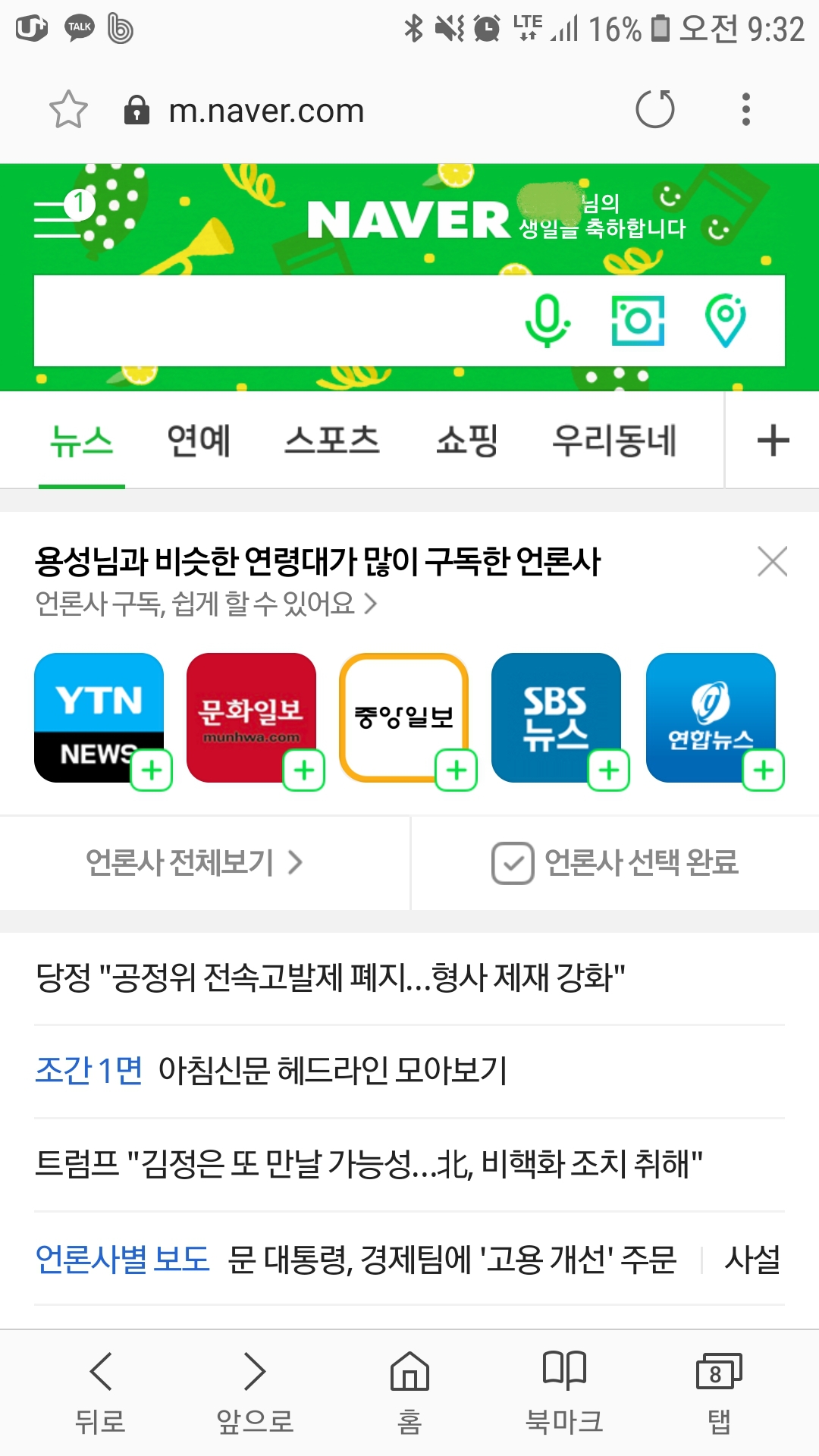
Task: Open the browser overflow menu
Action: pyautogui.click(x=746, y=109)
